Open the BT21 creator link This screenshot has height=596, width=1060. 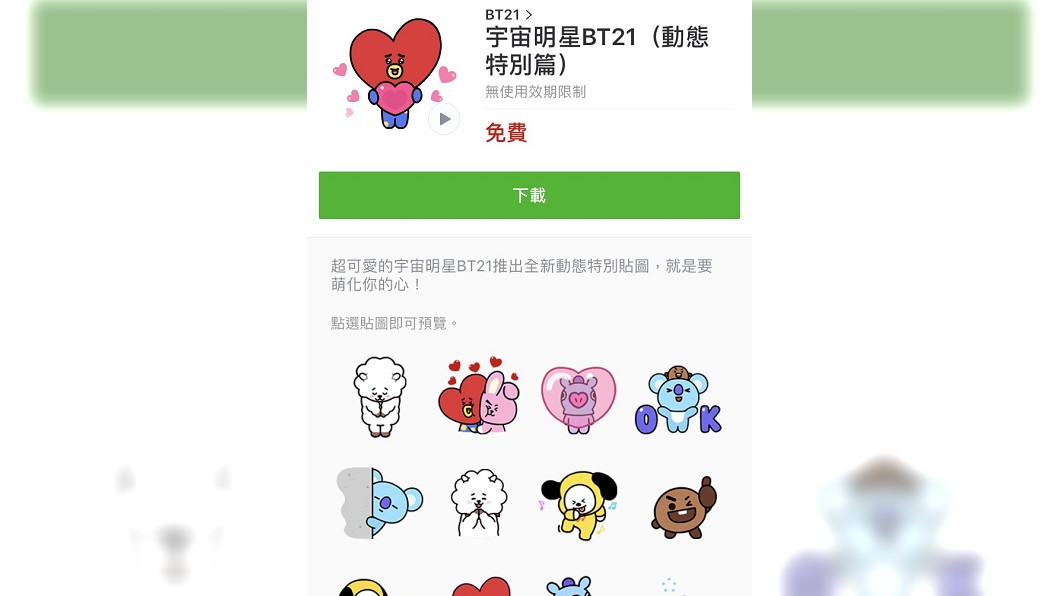coord(509,14)
